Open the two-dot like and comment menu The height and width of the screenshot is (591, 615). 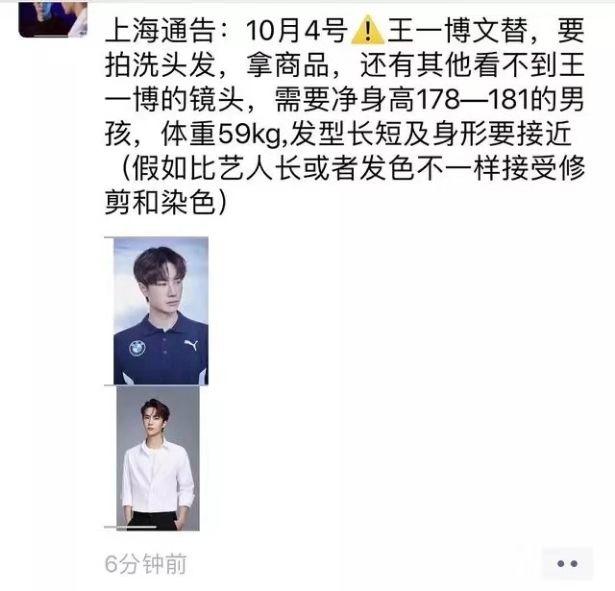[566, 563]
